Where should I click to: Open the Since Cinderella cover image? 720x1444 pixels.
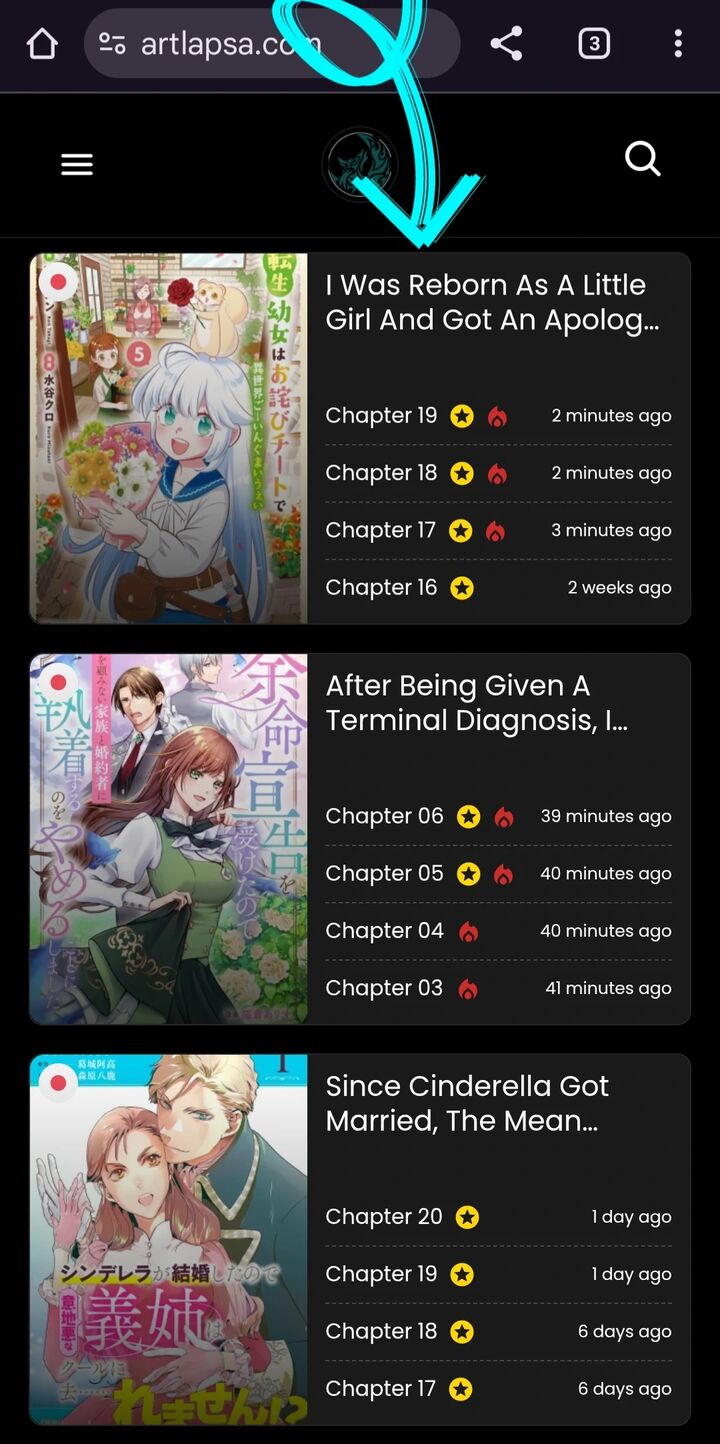click(168, 1239)
